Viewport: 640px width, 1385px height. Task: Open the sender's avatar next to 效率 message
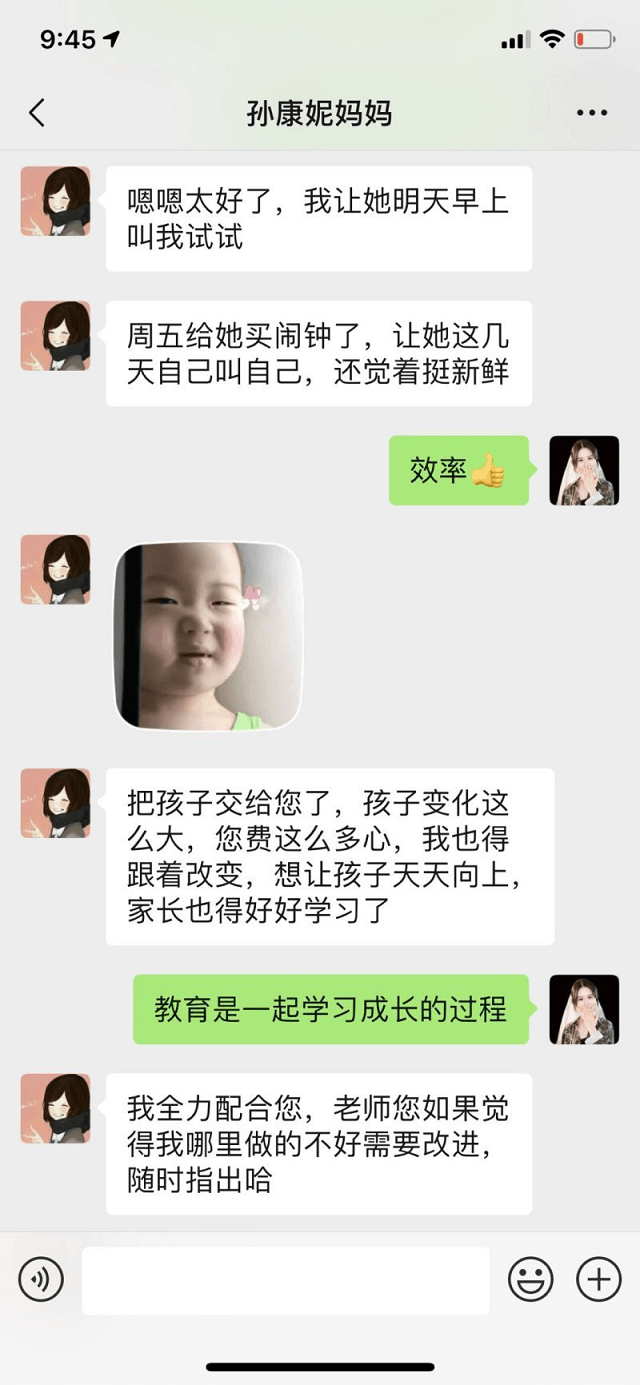point(584,470)
